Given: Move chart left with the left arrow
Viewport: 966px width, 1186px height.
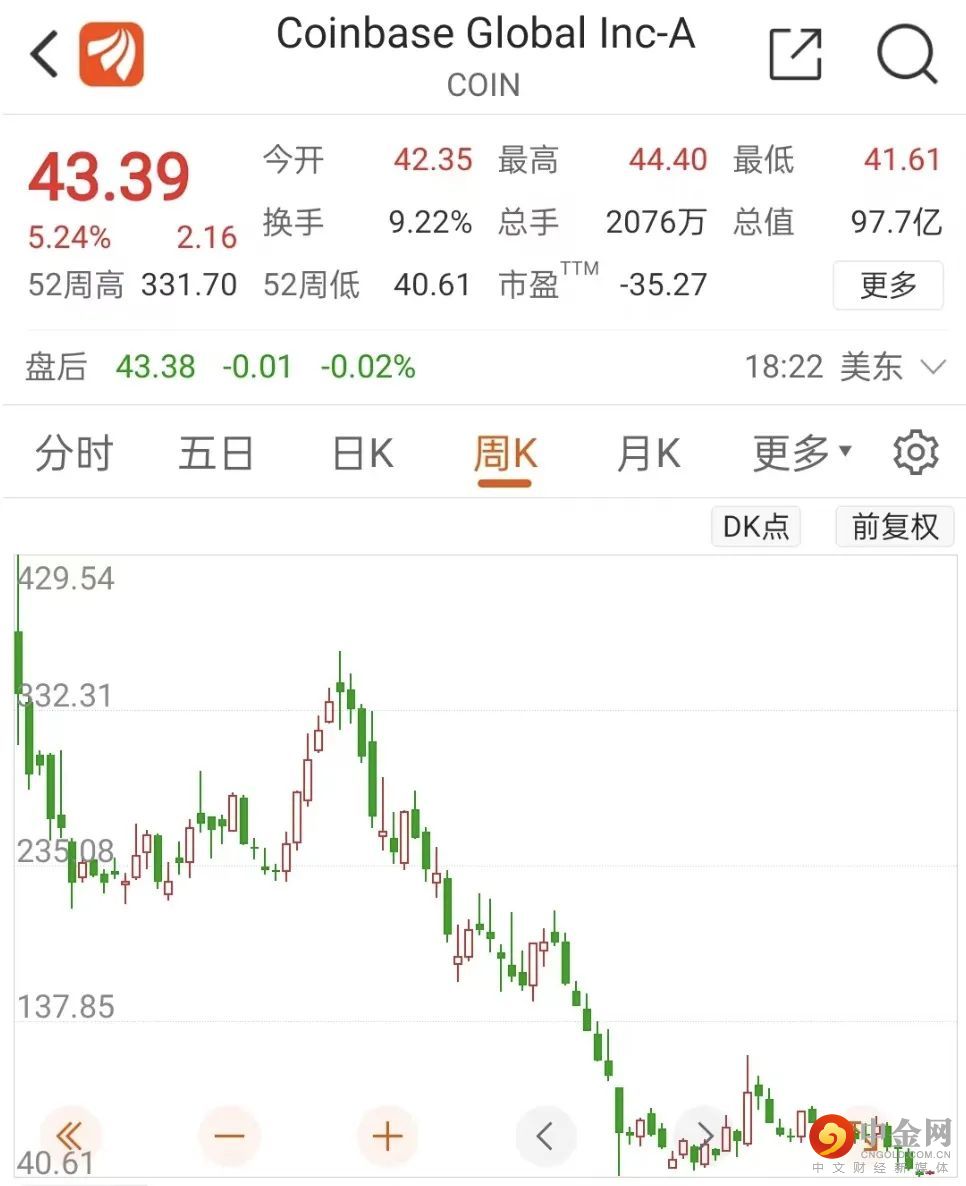Looking at the screenshot, I should [545, 1136].
